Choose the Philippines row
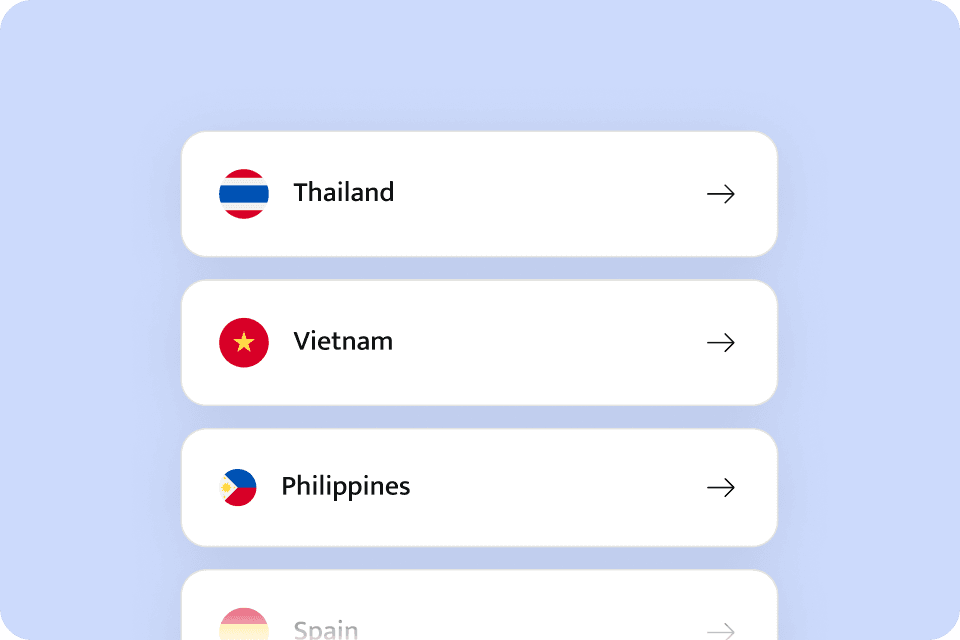This screenshot has width=960, height=640. click(478, 487)
